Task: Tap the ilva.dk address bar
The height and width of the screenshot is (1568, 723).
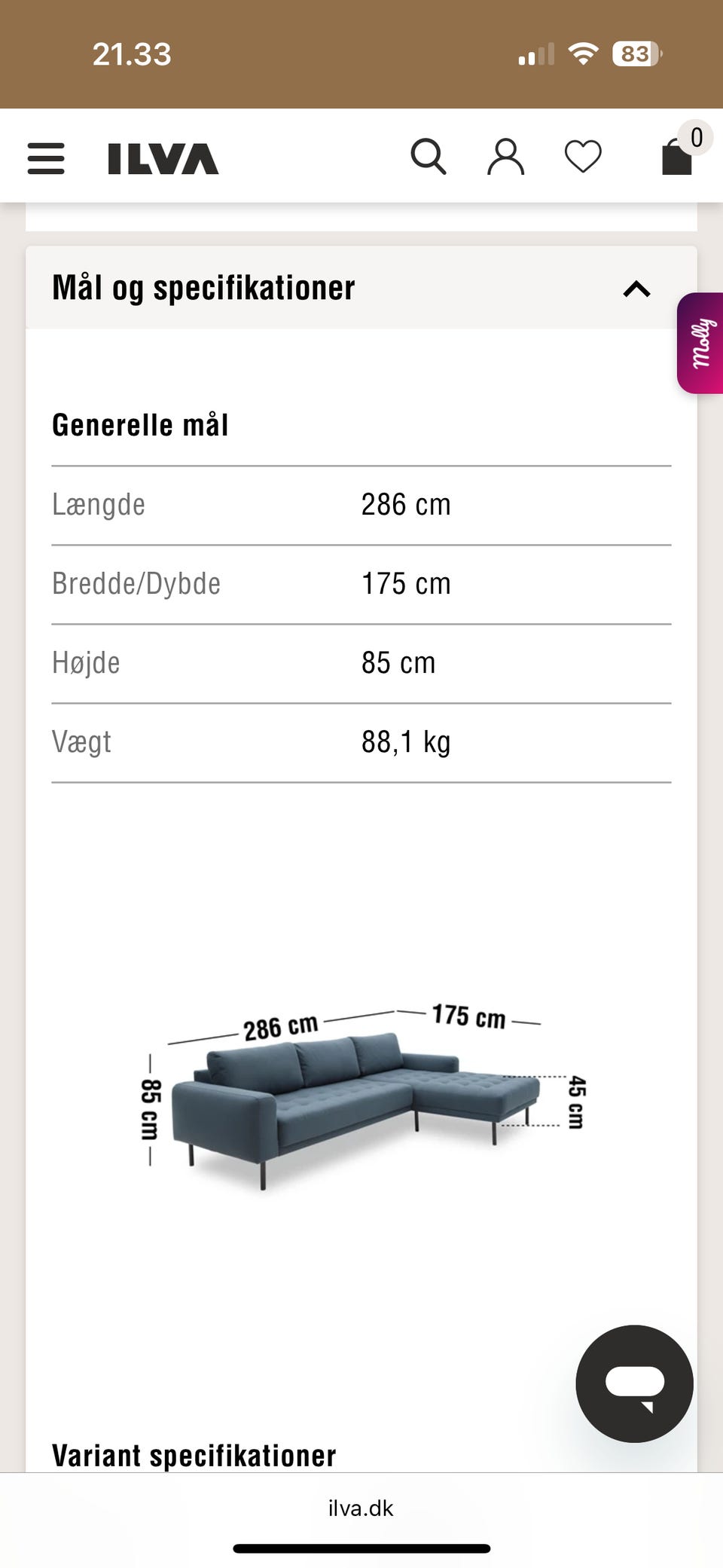Action: 361,1508
